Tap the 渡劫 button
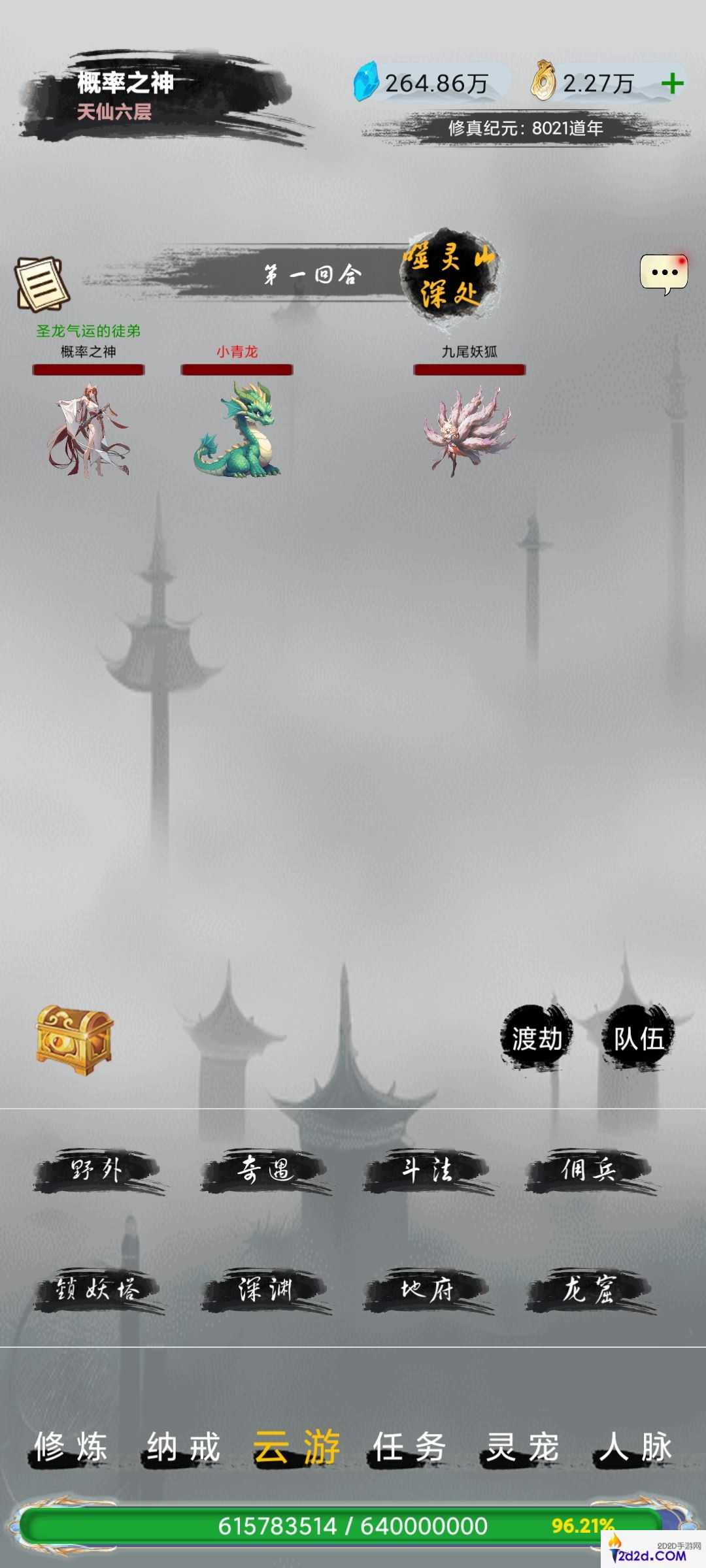706x1568 pixels. point(537,1038)
